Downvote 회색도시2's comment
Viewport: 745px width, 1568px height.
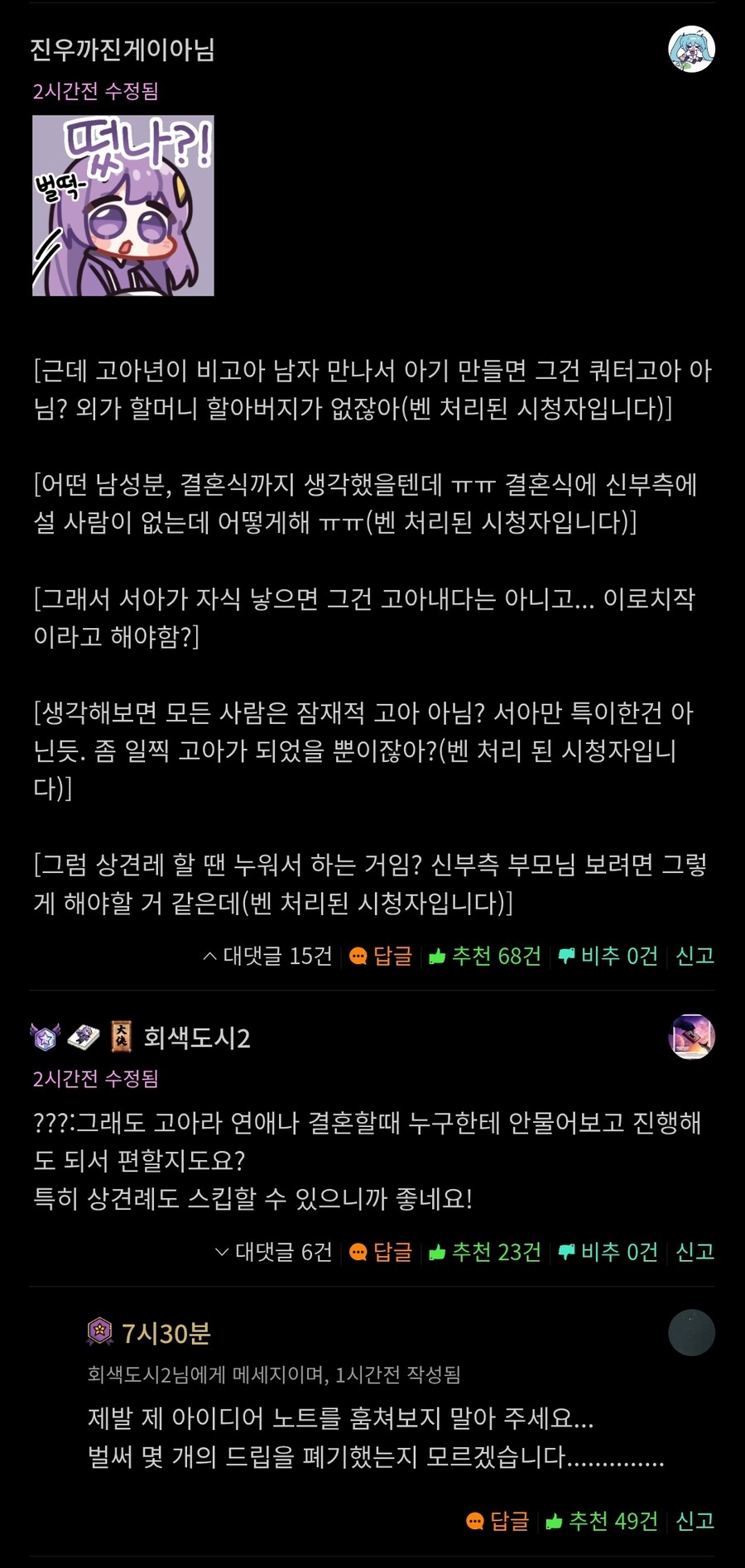point(608,1252)
